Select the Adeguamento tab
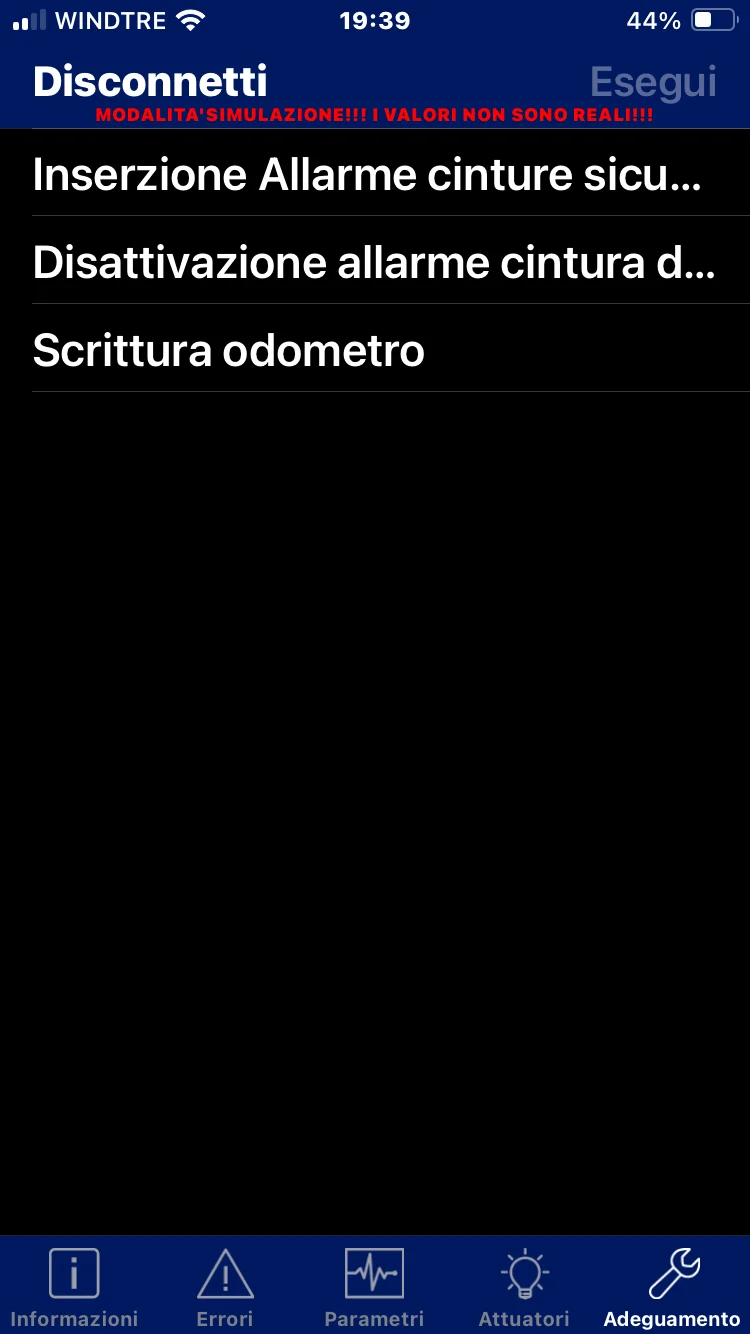Image resolution: width=750 pixels, height=1334 pixels. (673, 1288)
